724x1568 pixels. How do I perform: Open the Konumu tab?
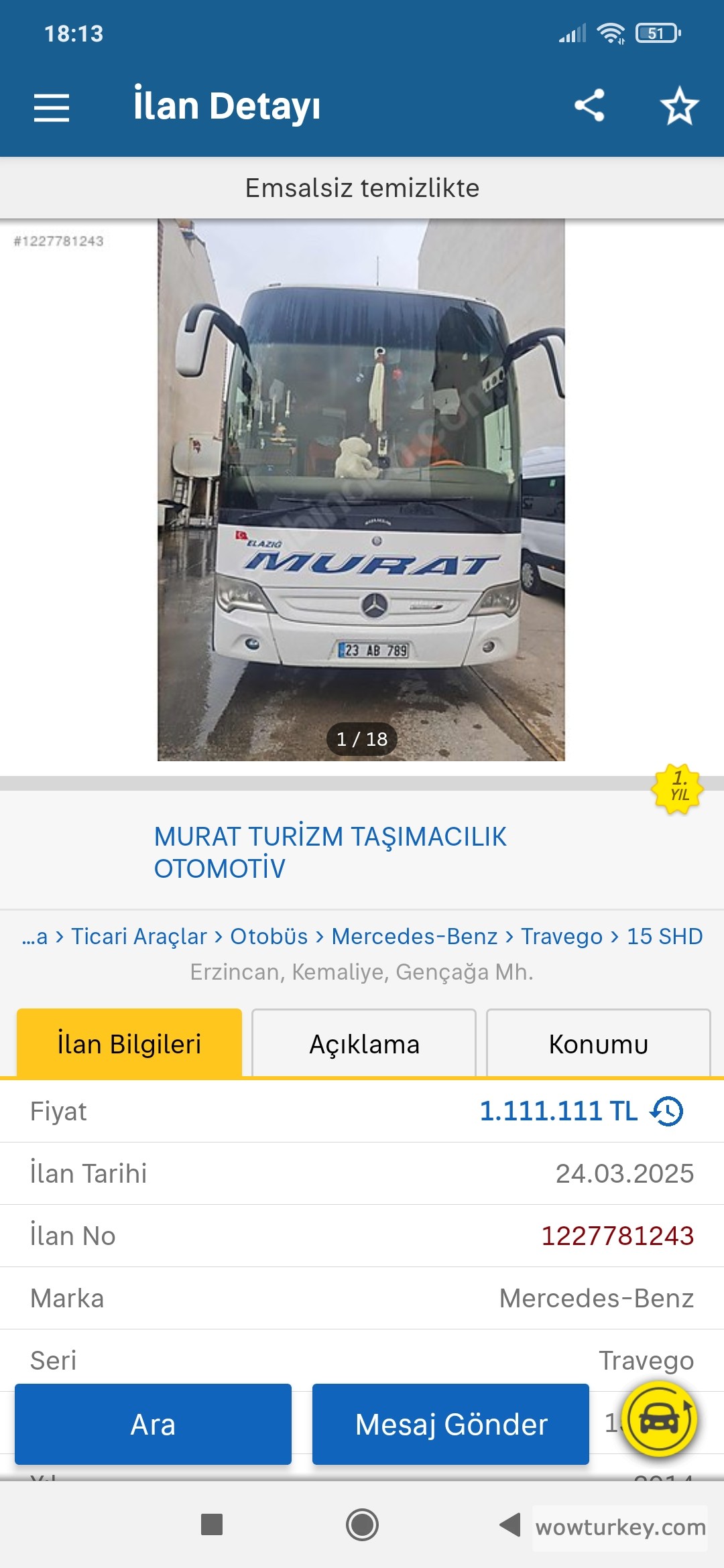click(599, 1043)
